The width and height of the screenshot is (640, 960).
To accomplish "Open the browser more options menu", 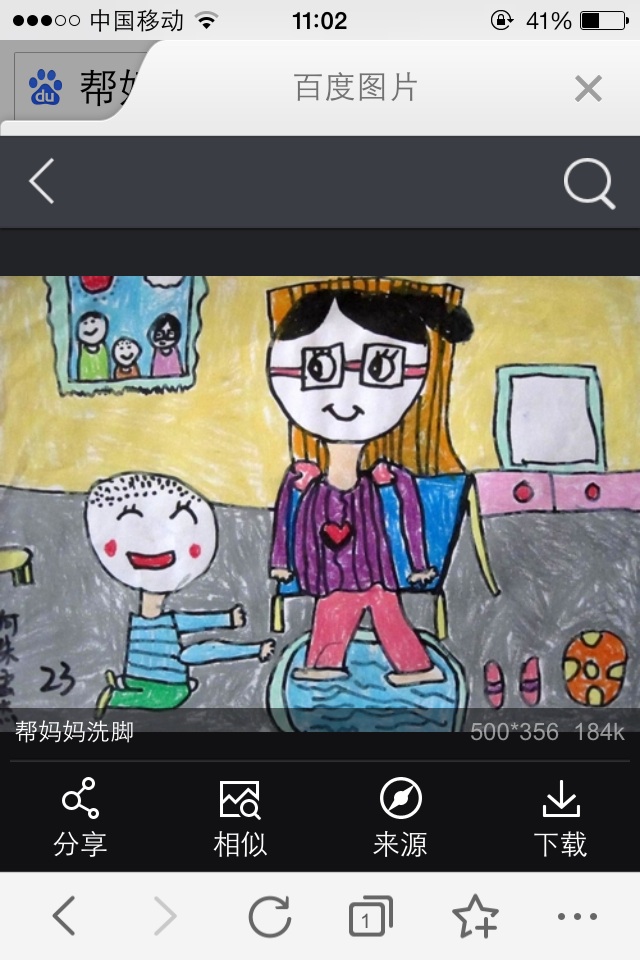I will tap(577, 916).
